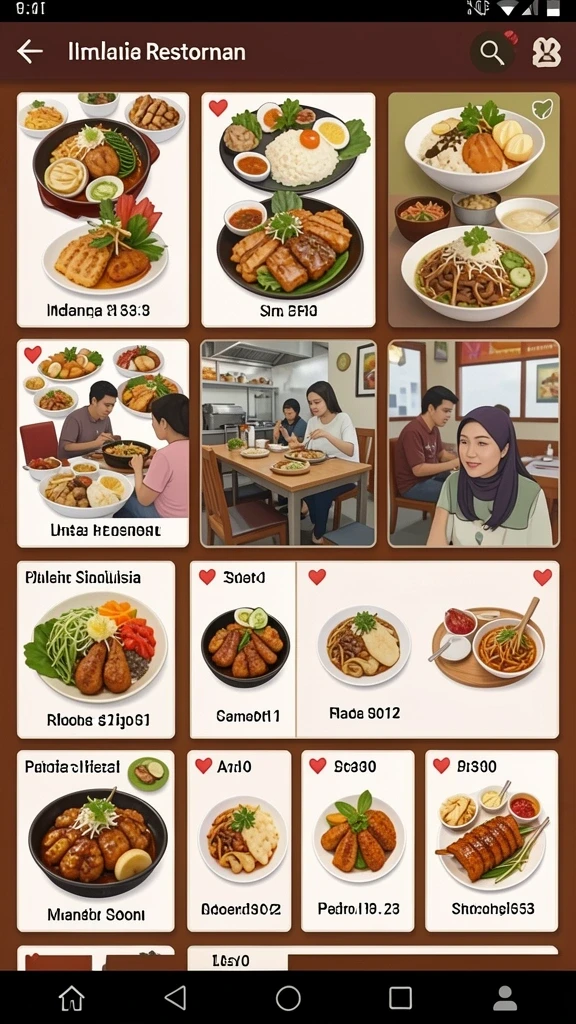Open the Indanga dish card
The width and height of the screenshot is (576, 1024).
pyautogui.click(x=103, y=210)
